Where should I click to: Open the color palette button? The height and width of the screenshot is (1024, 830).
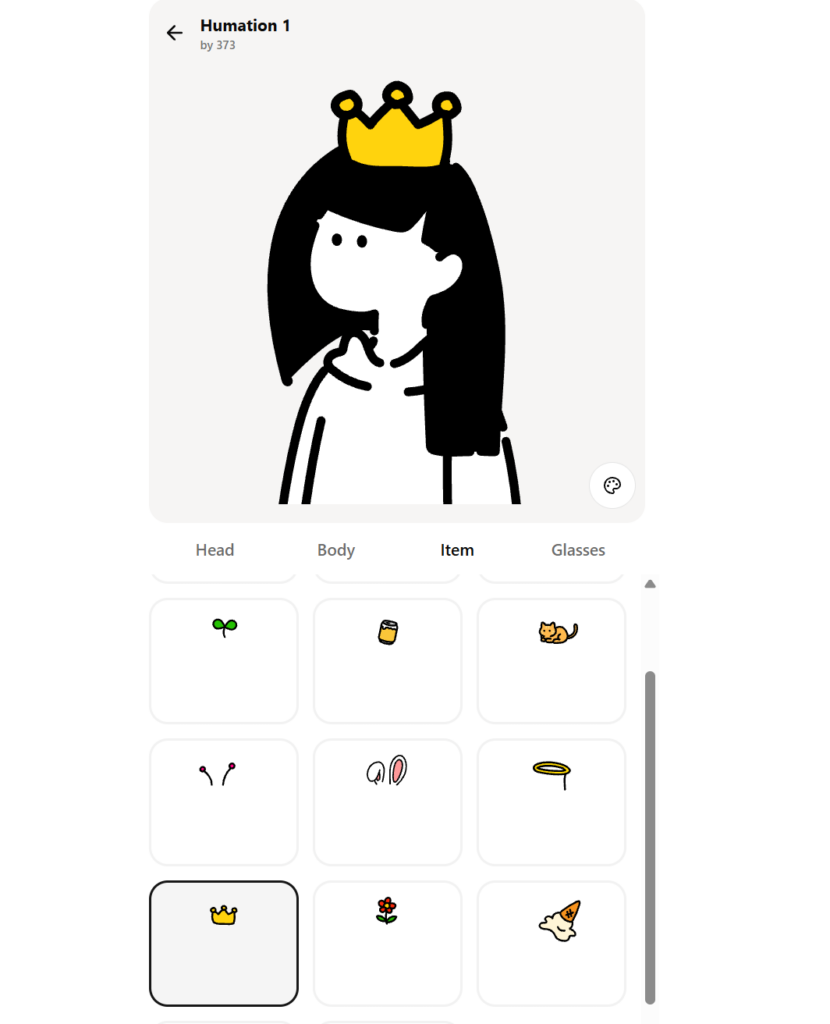[612, 486]
